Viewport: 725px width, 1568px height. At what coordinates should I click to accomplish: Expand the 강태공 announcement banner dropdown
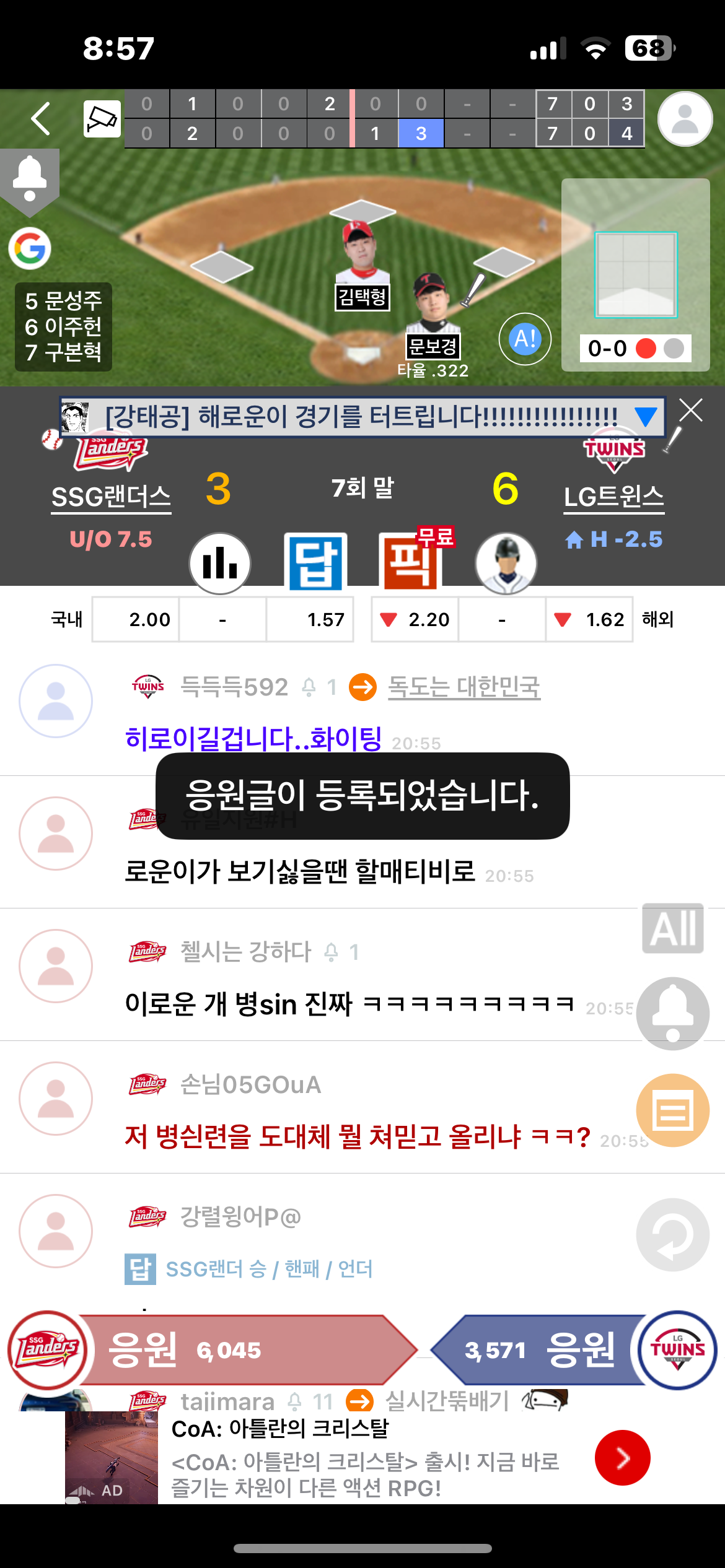tap(646, 416)
